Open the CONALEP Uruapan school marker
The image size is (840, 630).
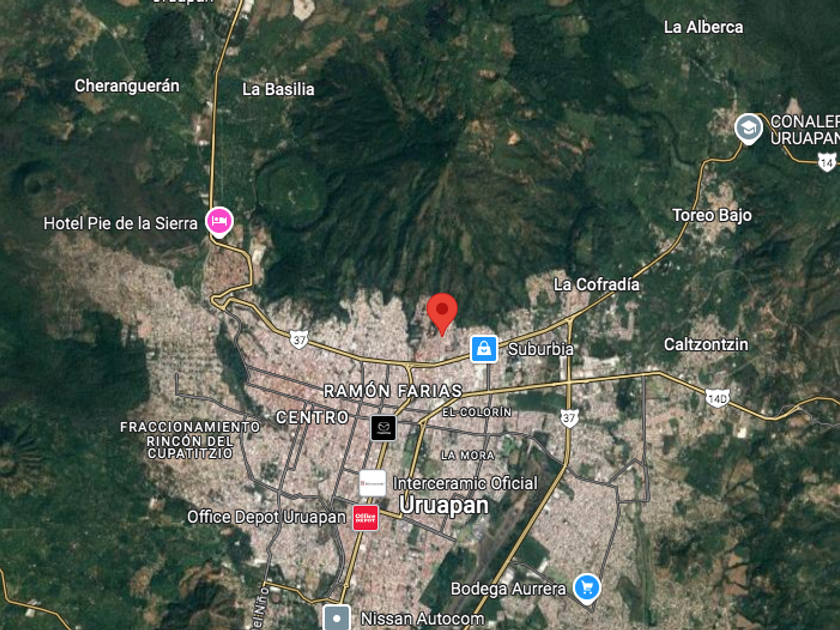click(x=748, y=128)
